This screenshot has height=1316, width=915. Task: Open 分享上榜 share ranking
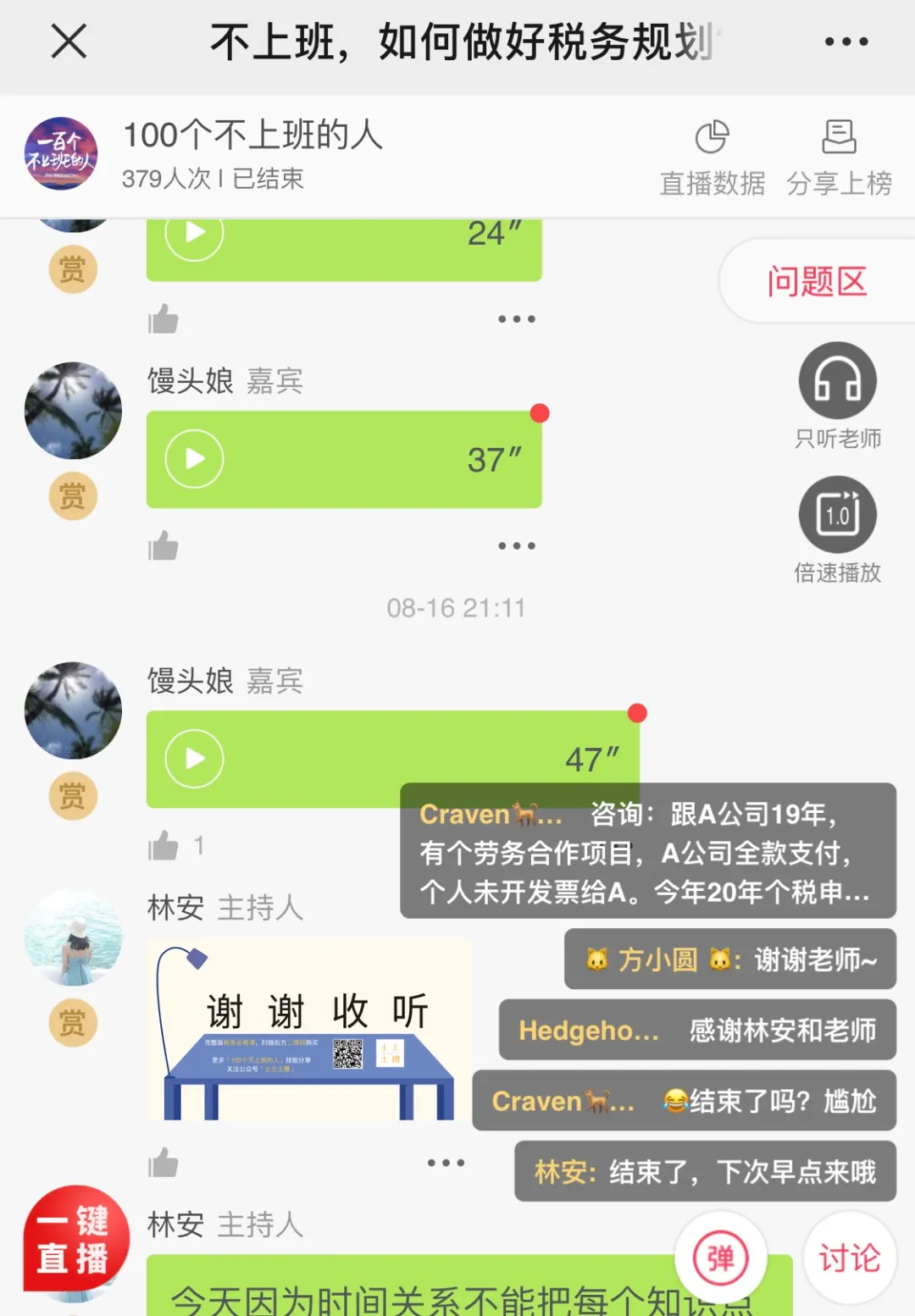(839, 158)
